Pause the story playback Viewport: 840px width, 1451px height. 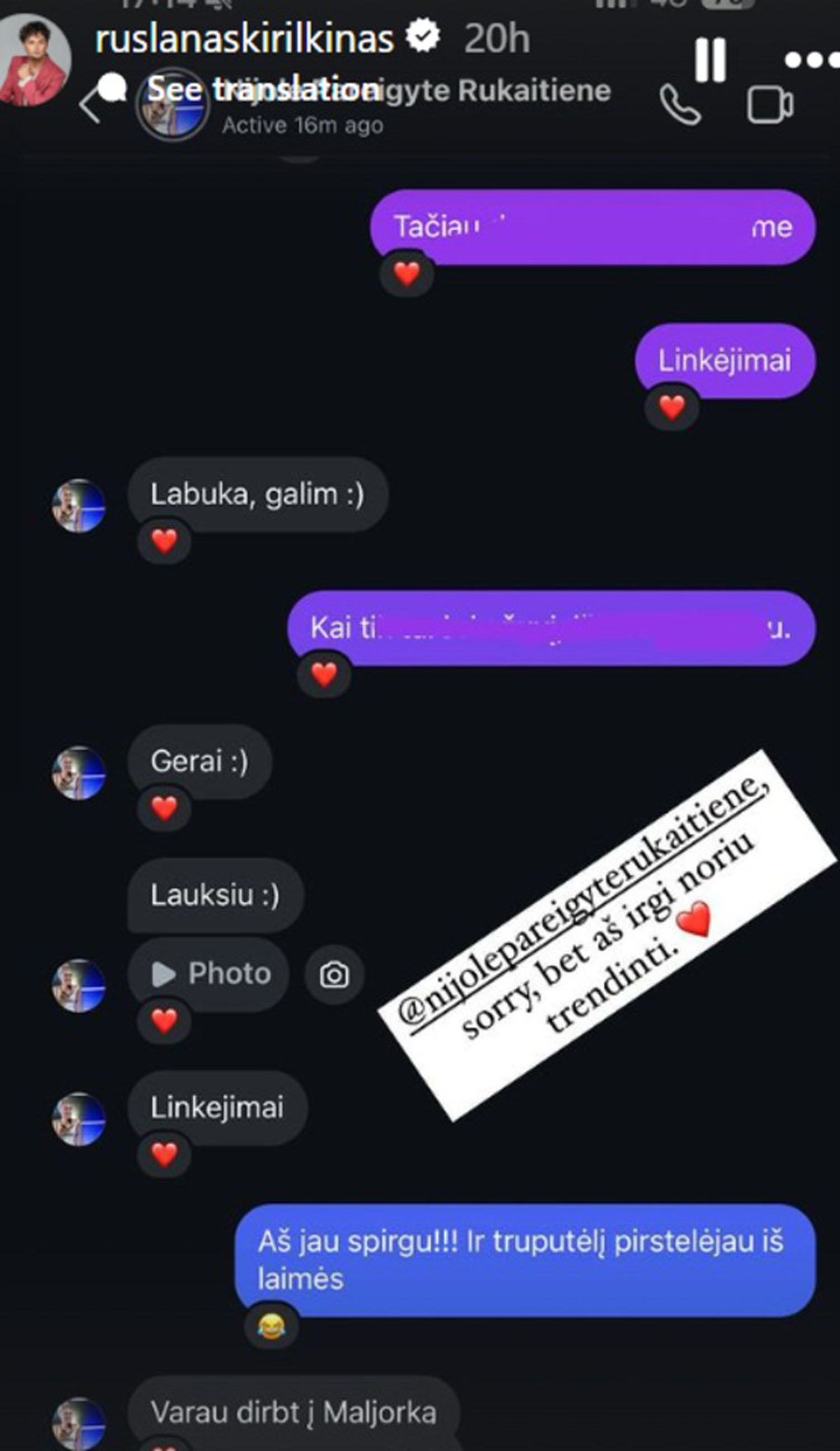[x=710, y=60]
